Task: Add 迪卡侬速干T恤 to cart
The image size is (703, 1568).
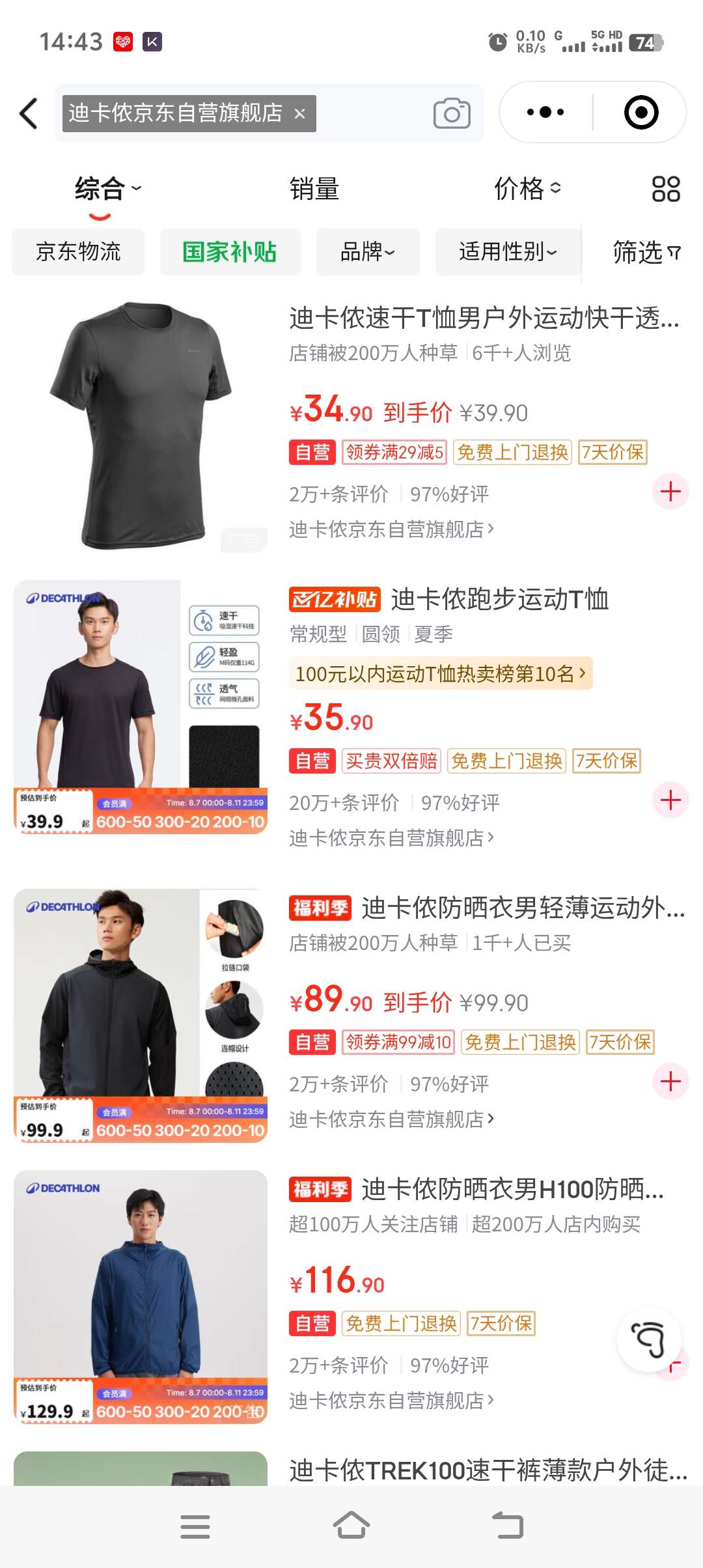Action: click(670, 492)
